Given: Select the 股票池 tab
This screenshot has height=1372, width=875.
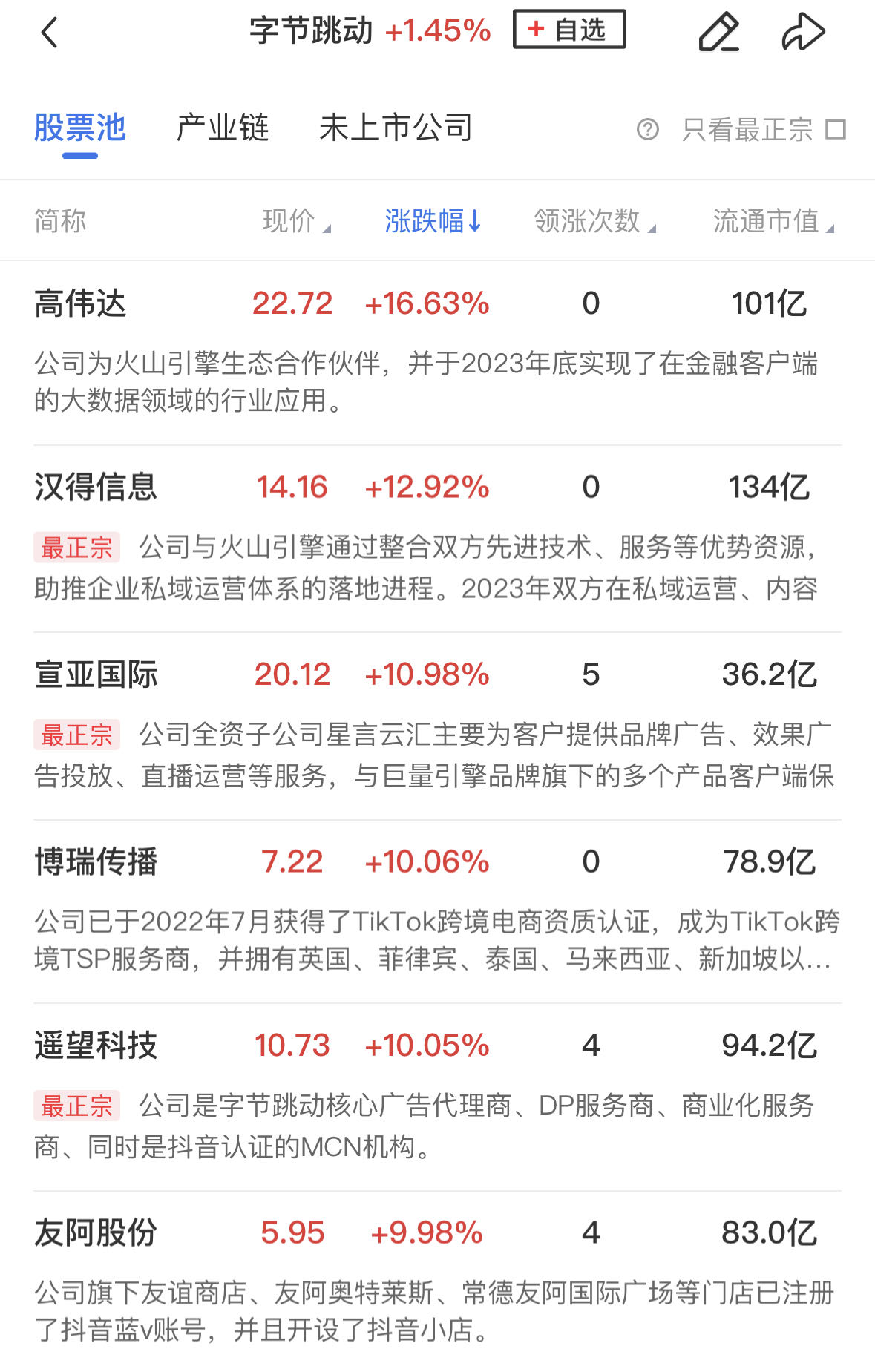Looking at the screenshot, I should [x=80, y=128].
